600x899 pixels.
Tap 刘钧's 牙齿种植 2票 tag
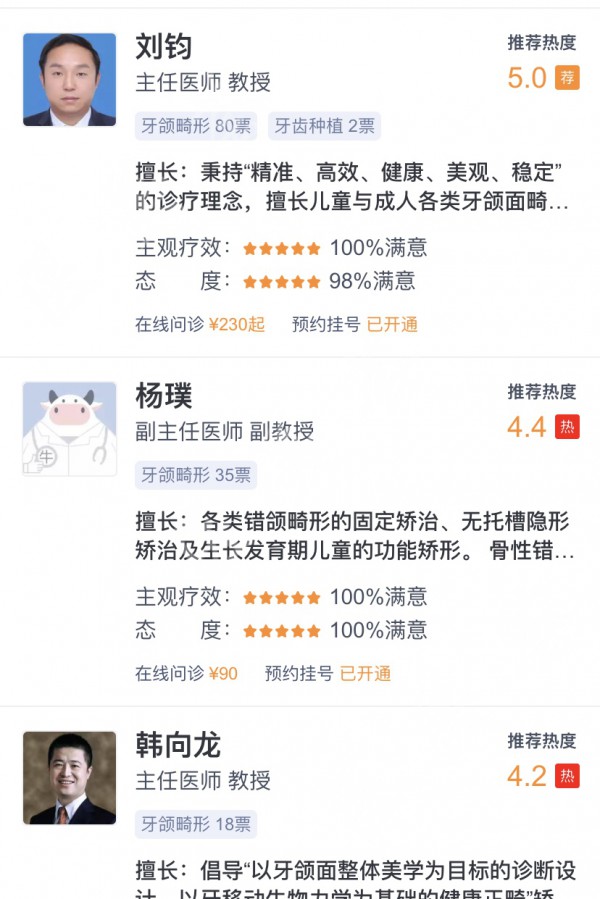pos(324,126)
